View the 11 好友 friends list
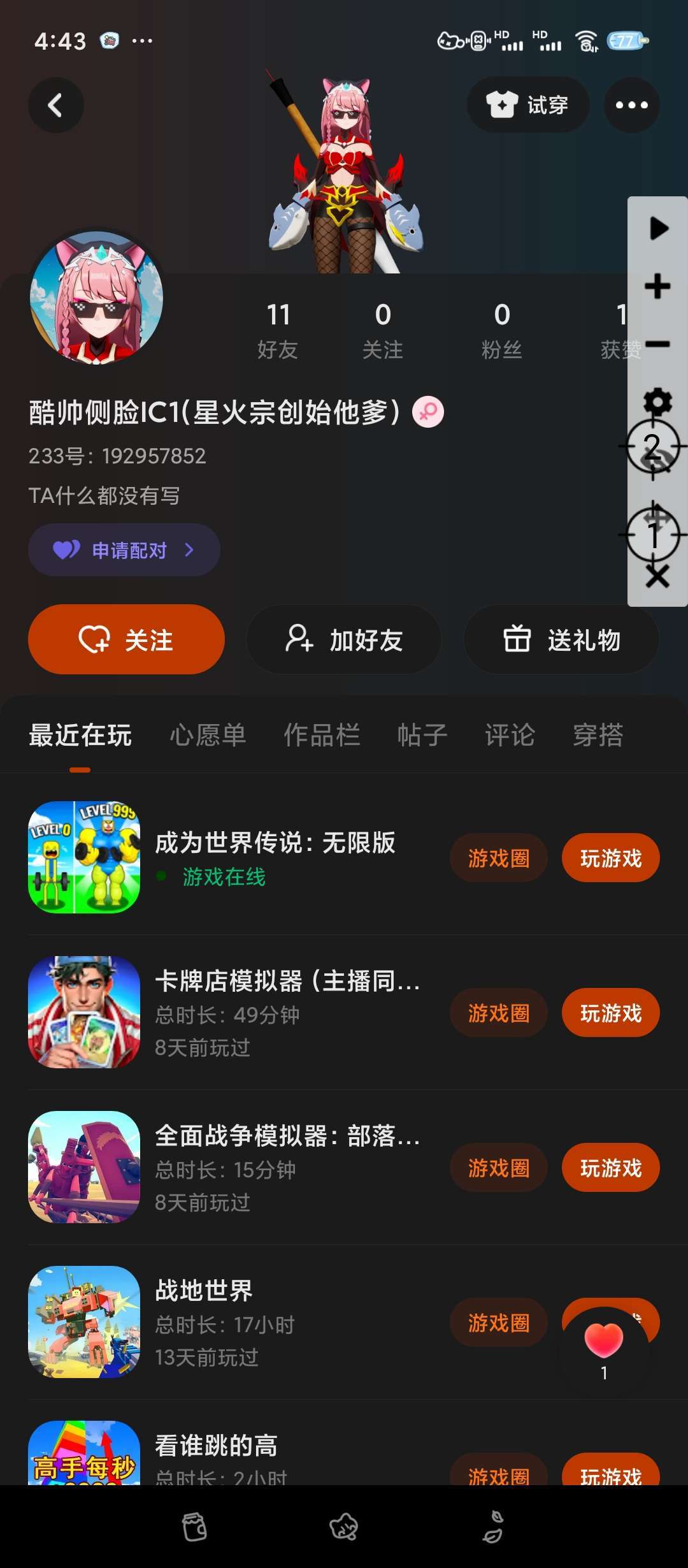688x1568 pixels. pos(278,330)
